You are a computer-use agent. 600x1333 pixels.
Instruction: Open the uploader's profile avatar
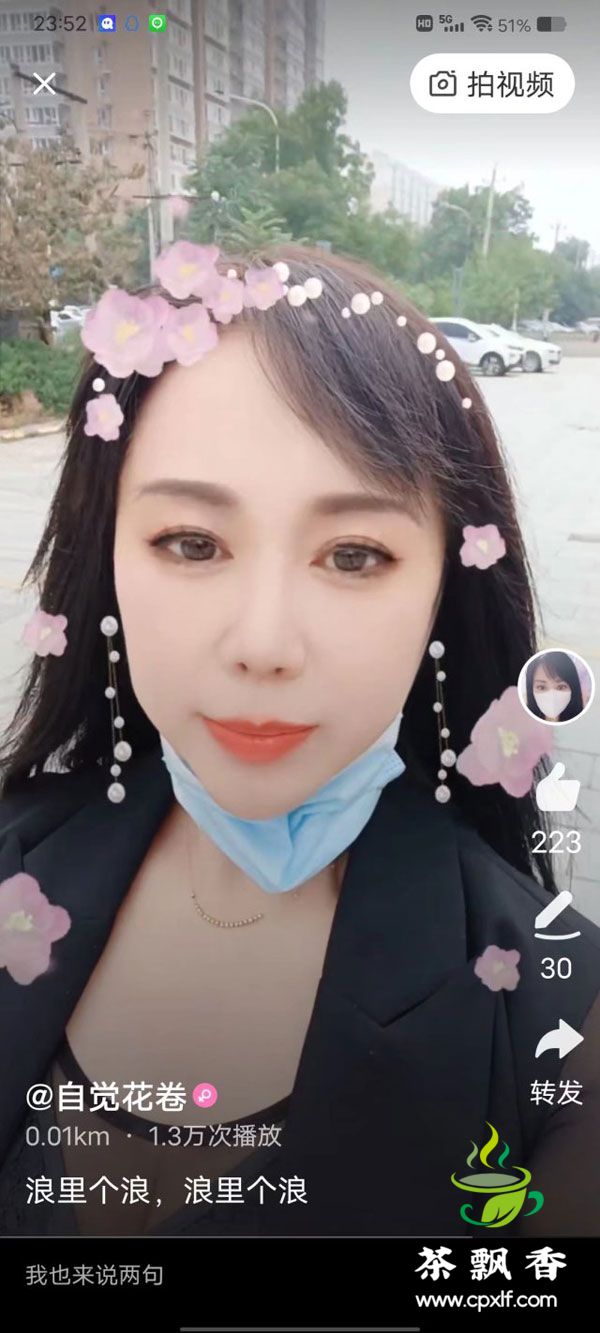pyautogui.click(x=556, y=687)
